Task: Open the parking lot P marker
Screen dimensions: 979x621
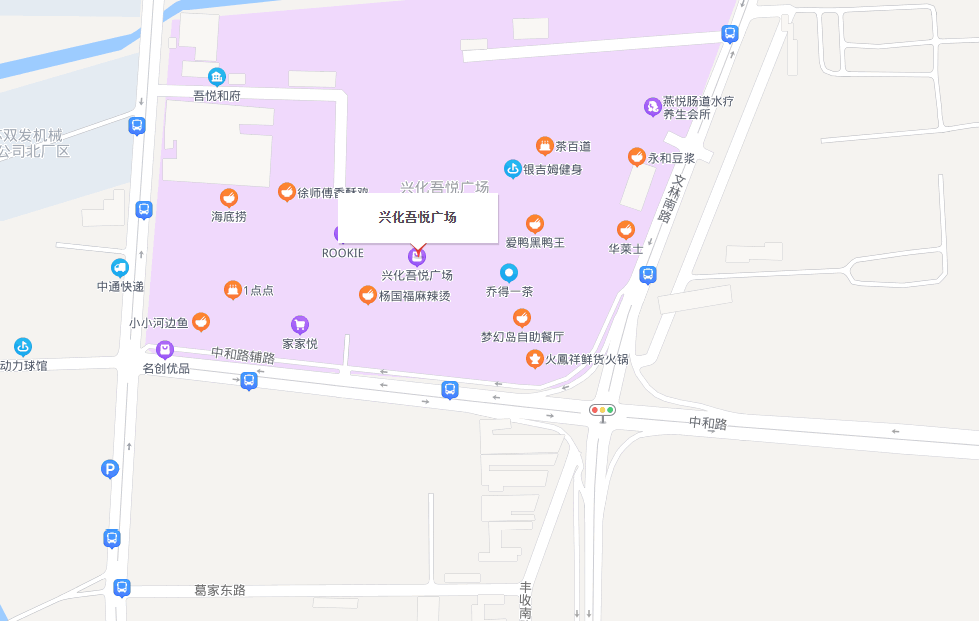Action: tap(111, 468)
